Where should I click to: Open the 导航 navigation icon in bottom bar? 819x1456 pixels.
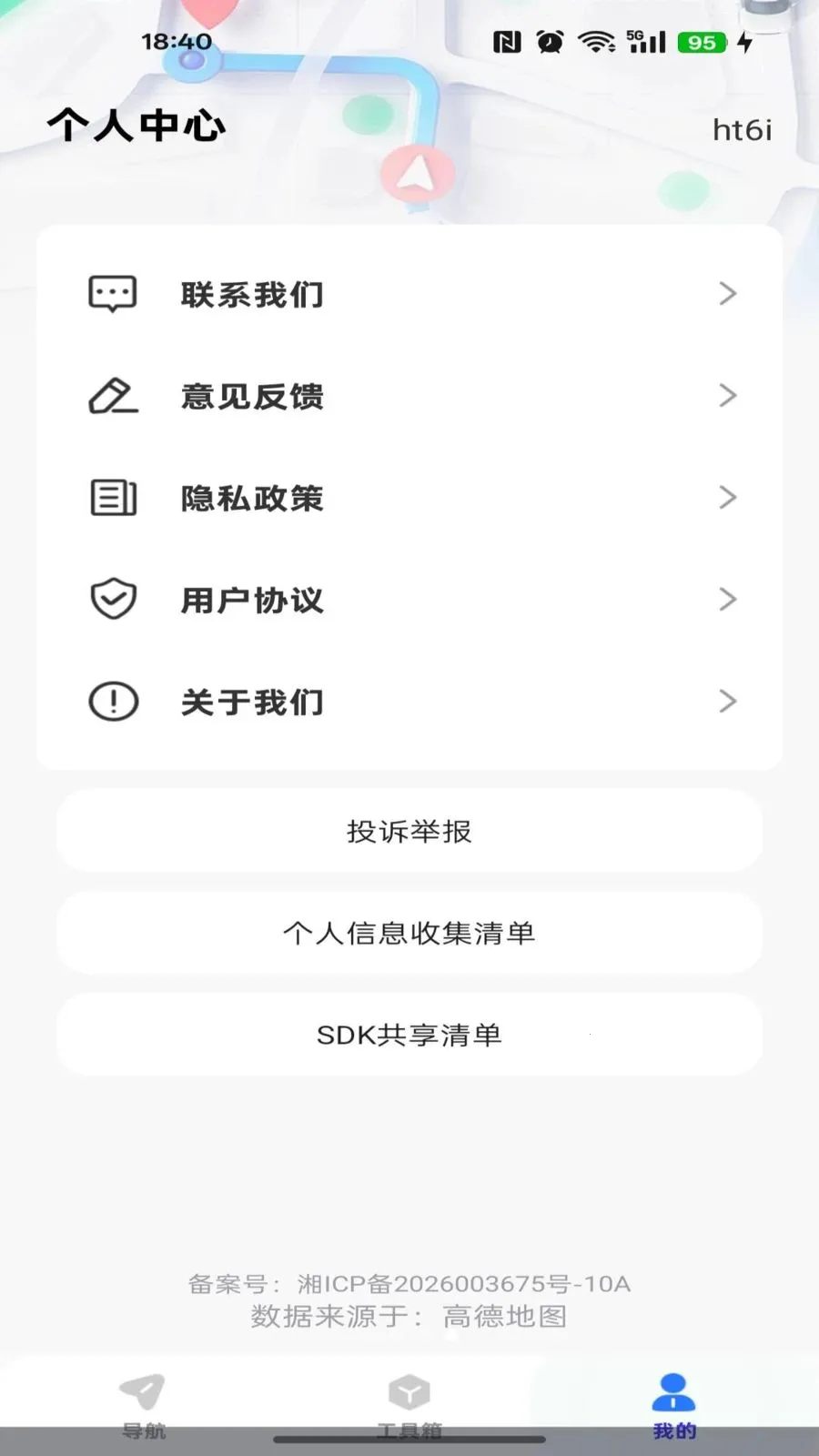tap(143, 1390)
